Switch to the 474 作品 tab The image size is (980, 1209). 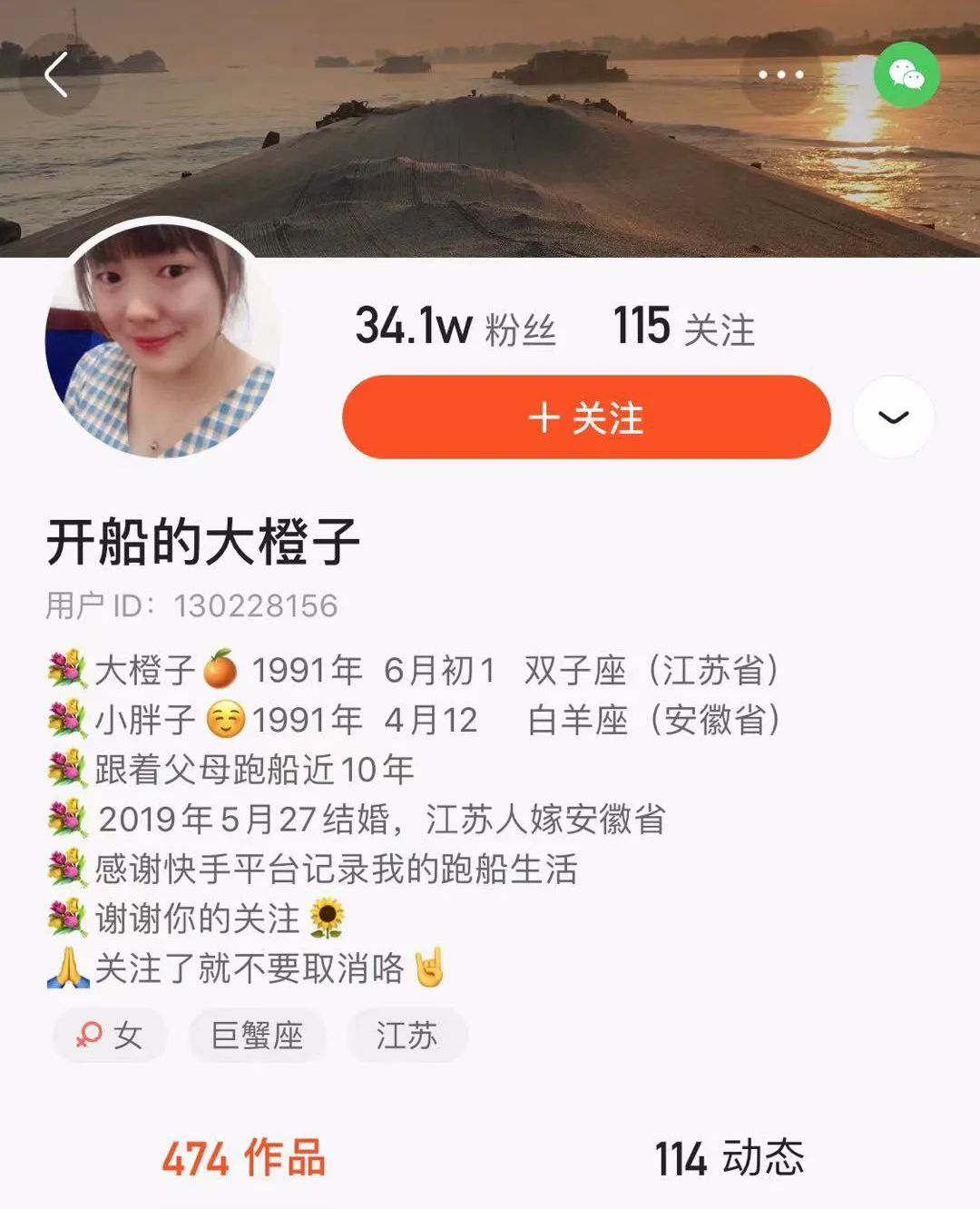244,1159
